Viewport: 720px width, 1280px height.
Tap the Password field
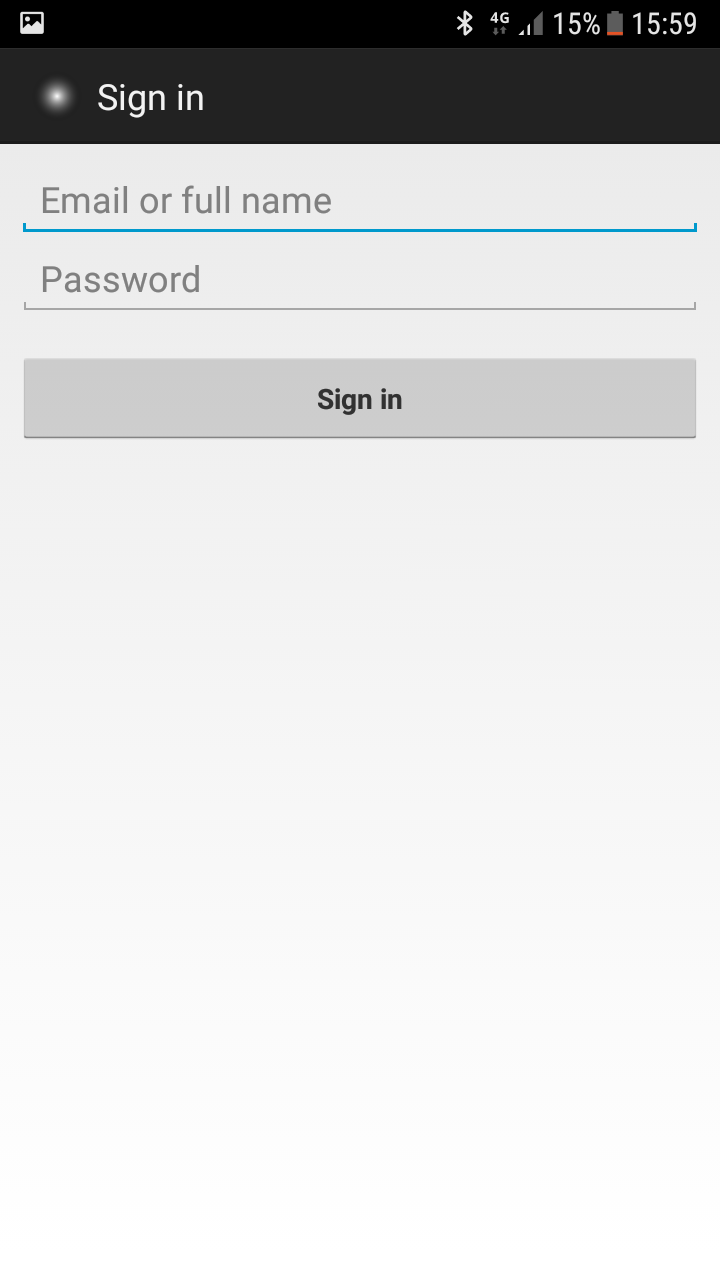(360, 280)
